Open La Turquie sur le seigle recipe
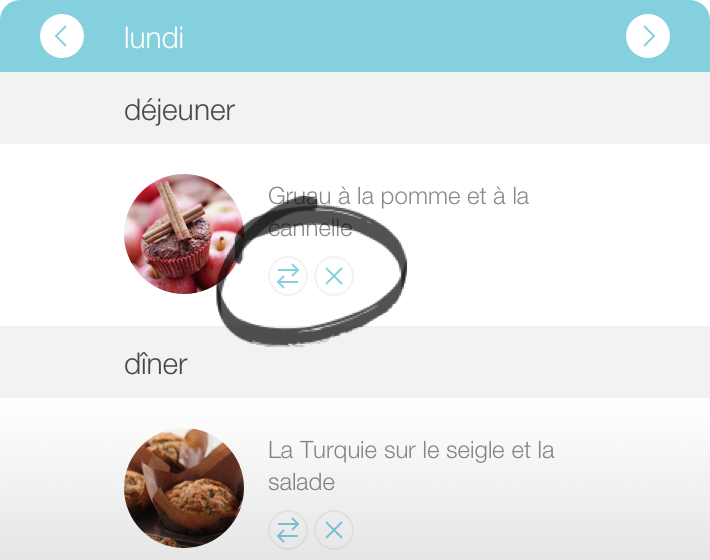This screenshot has width=710, height=560. 410,466
